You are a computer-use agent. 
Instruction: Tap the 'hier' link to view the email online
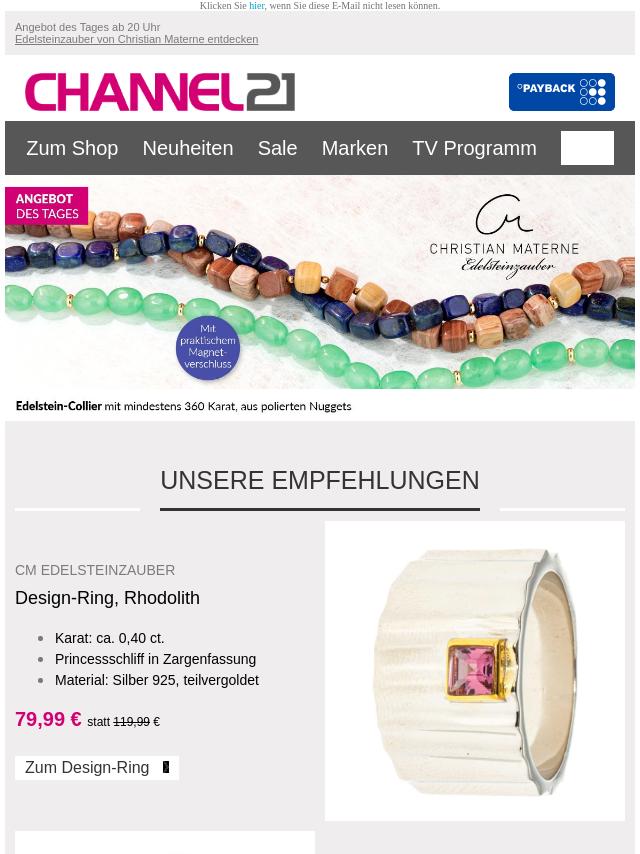click(x=257, y=6)
